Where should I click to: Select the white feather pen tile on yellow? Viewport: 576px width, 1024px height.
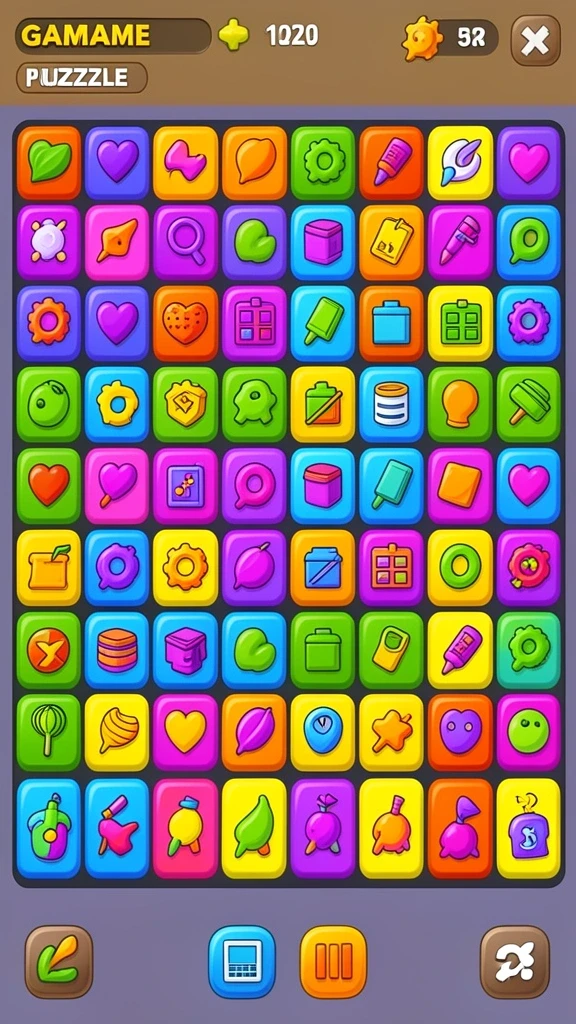(x=460, y=163)
